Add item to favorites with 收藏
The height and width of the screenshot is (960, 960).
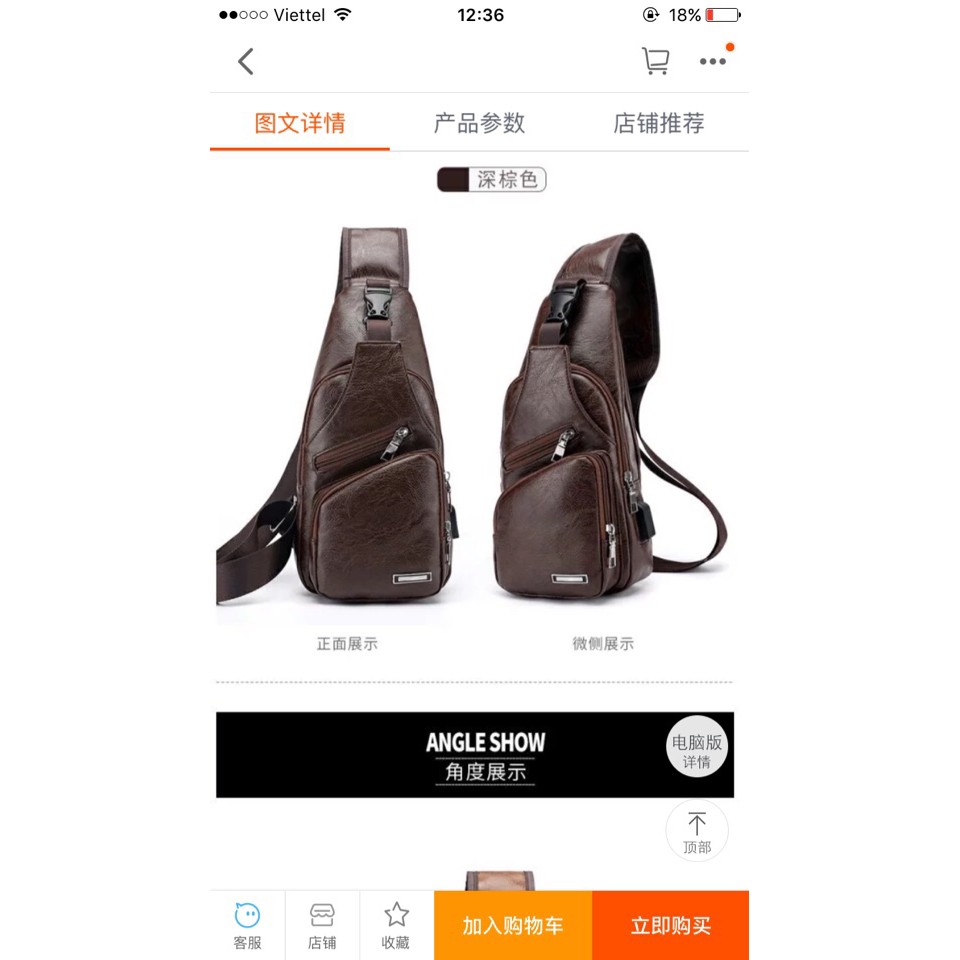(396, 925)
